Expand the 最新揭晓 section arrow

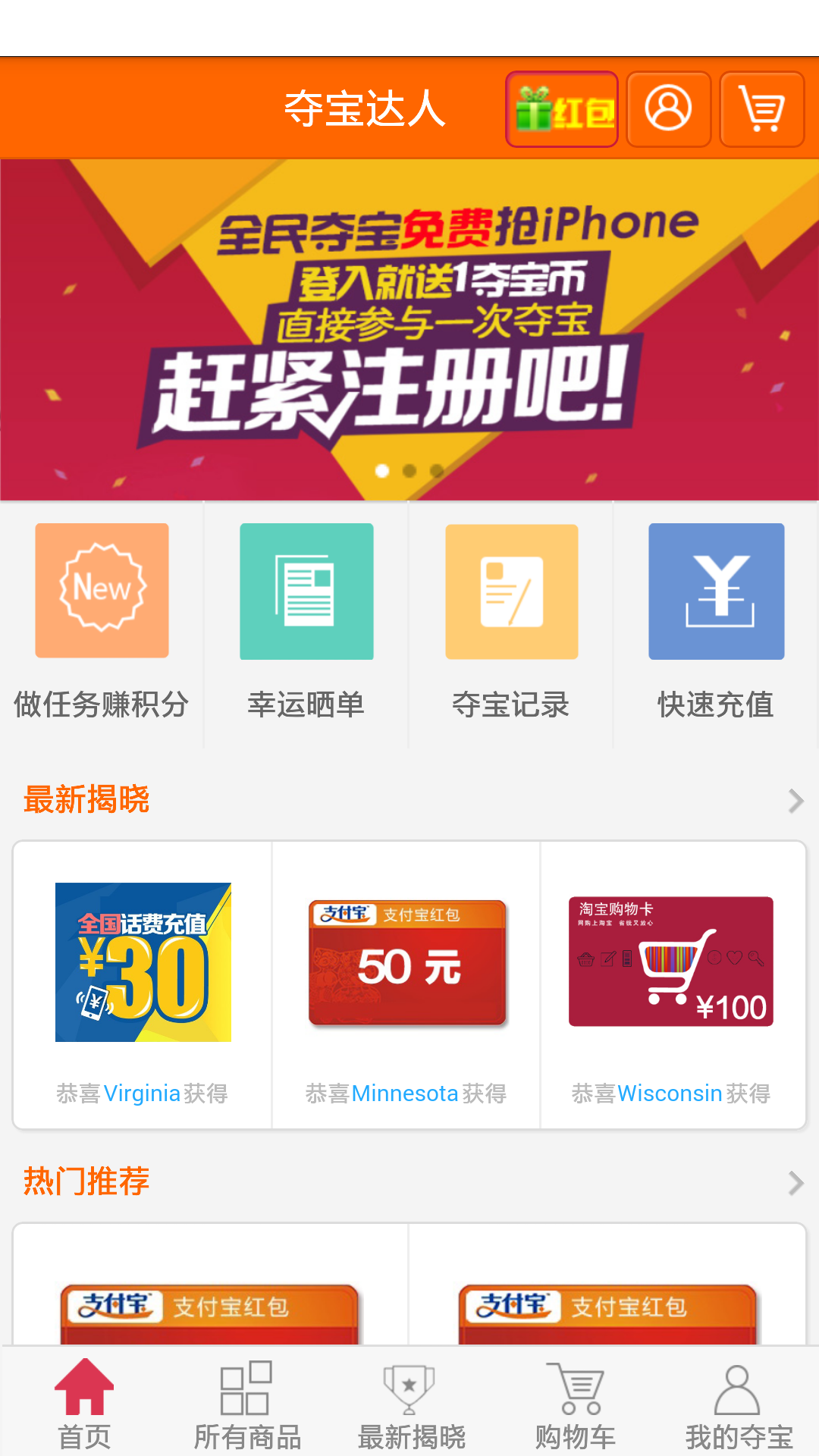pyautogui.click(x=795, y=801)
